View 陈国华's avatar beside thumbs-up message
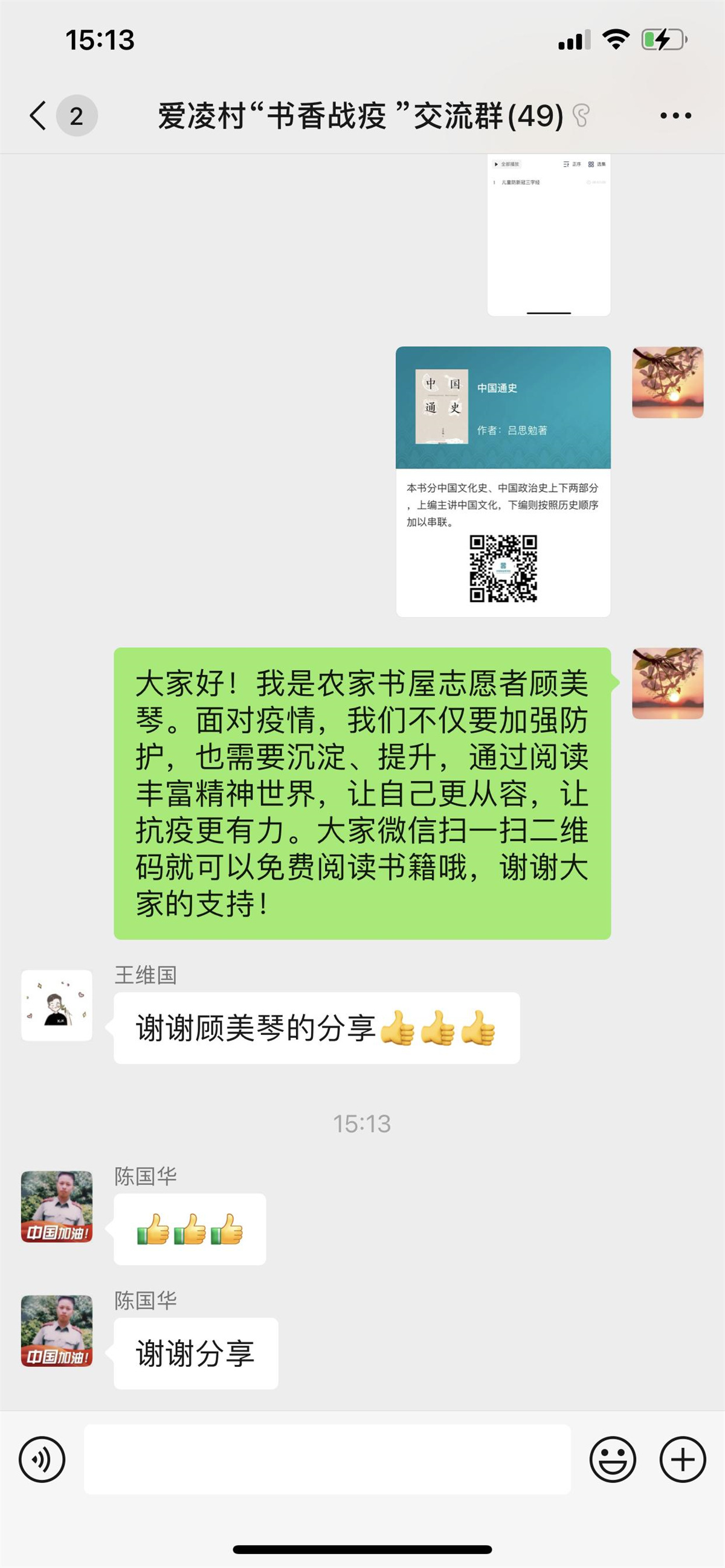This screenshot has width=725, height=1568. pyautogui.click(x=57, y=1206)
